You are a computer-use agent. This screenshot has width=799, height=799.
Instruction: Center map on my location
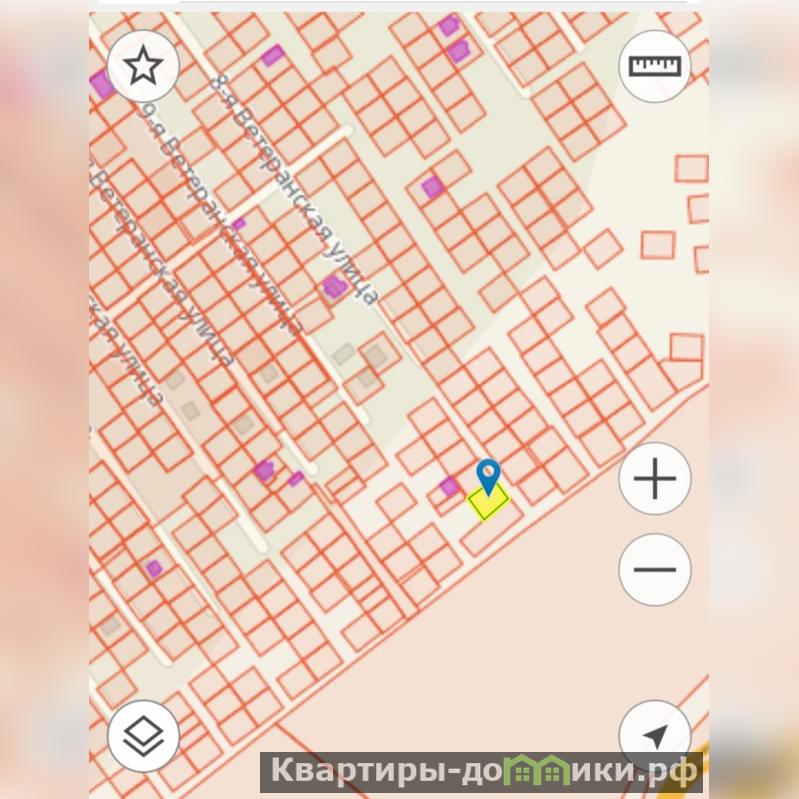tap(655, 736)
